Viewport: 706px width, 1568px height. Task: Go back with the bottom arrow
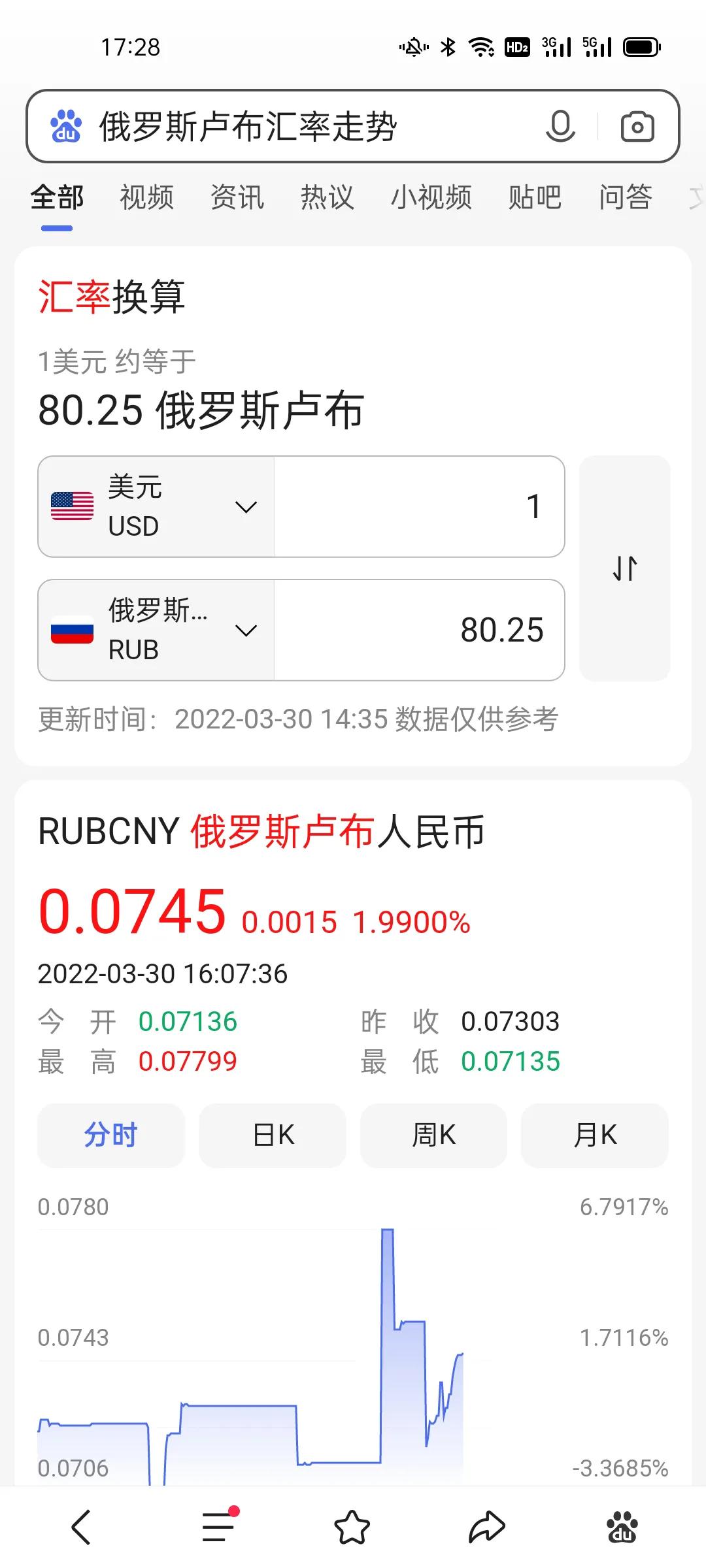coord(81,1527)
